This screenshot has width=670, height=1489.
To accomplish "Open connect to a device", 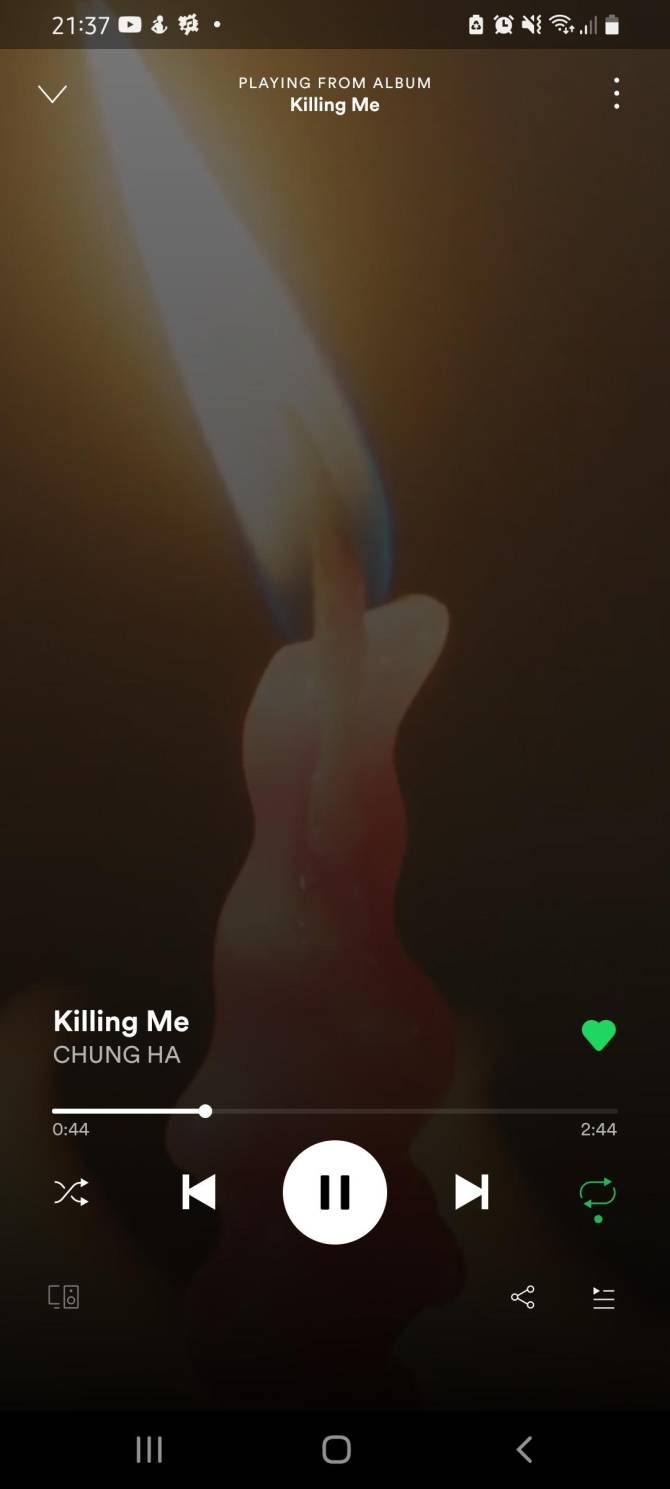I will [64, 1297].
